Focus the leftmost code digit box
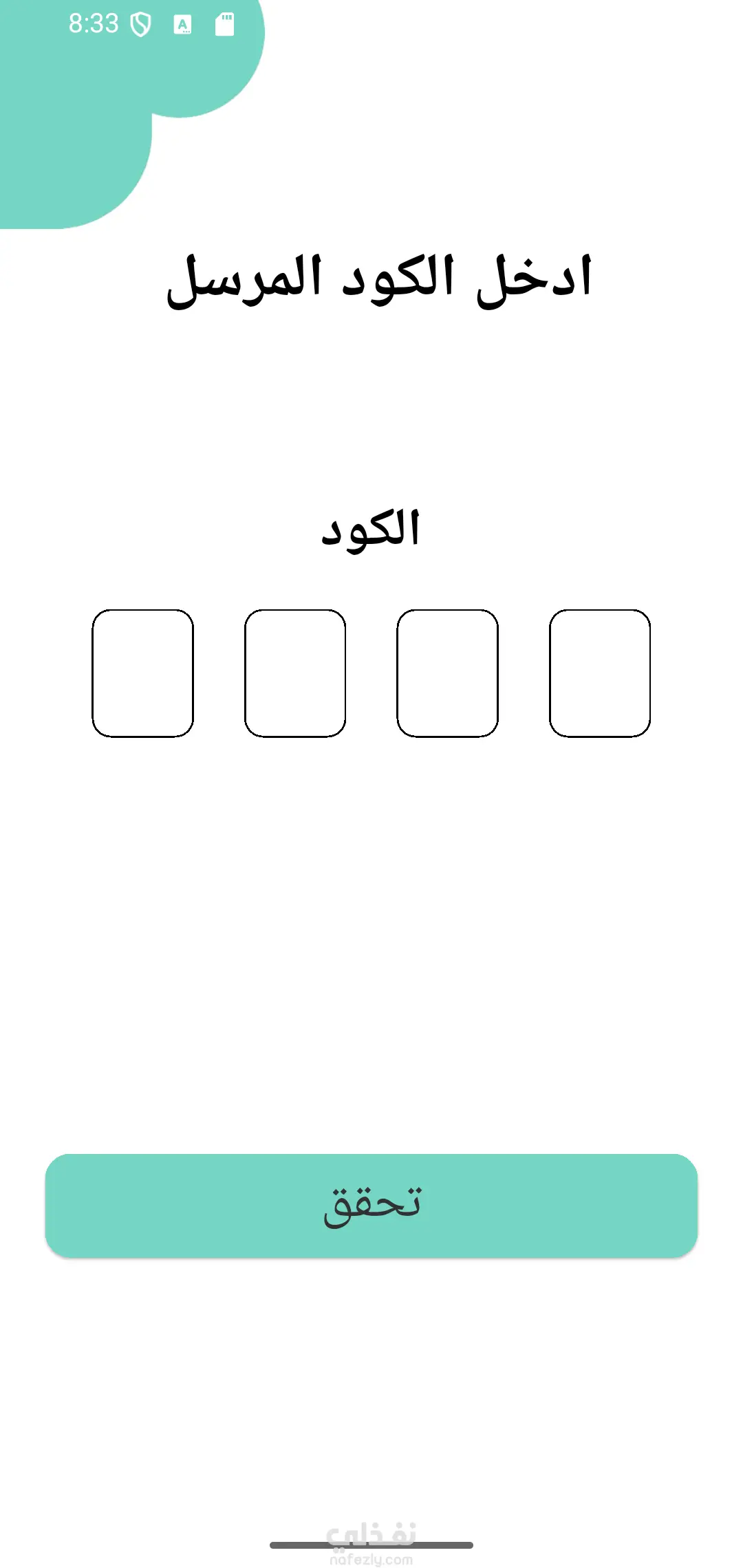This screenshot has height=1568, width=743. (x=143, y=673)
